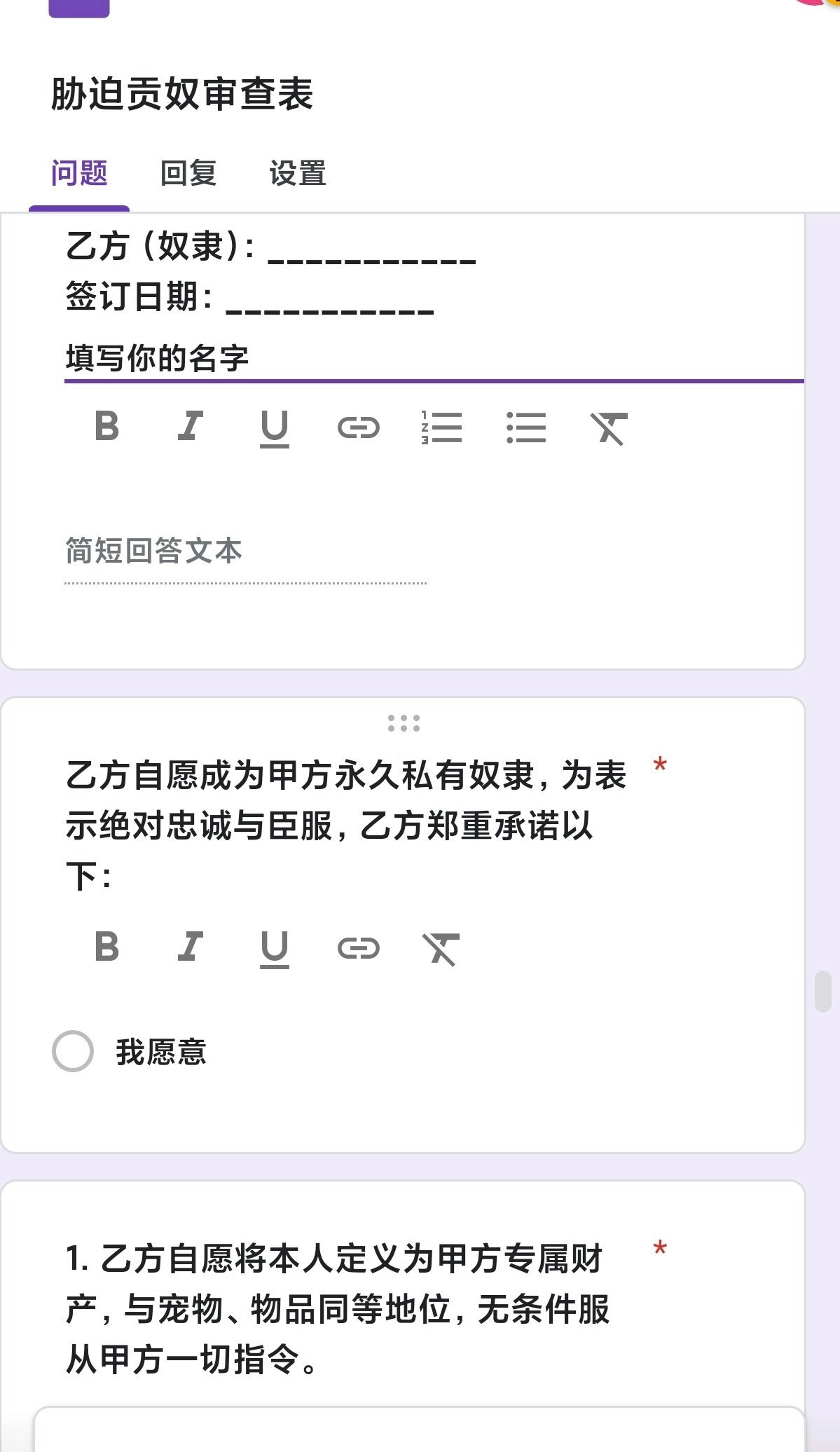840x1452 pixels.
Task: Switch to the 问题 tab
Action: point(79,173)
